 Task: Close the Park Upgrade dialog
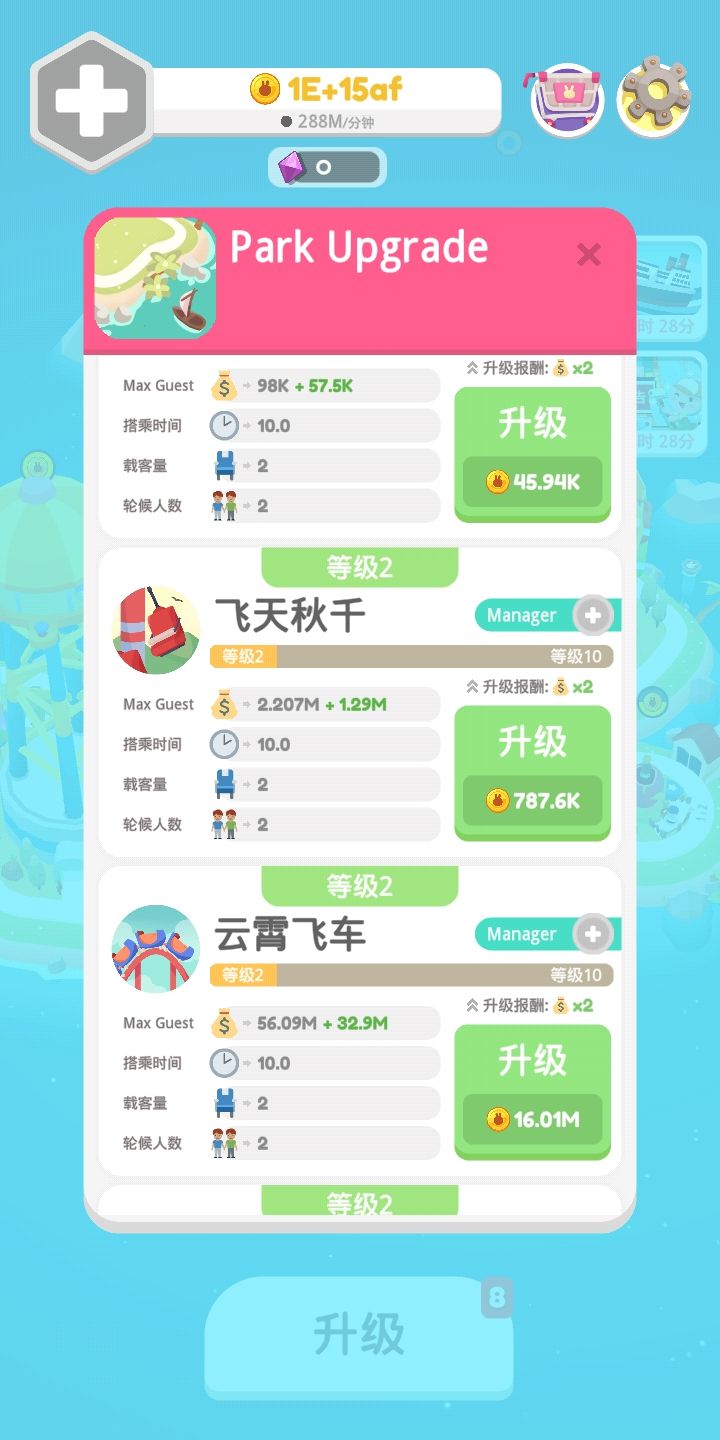[589, 255]
